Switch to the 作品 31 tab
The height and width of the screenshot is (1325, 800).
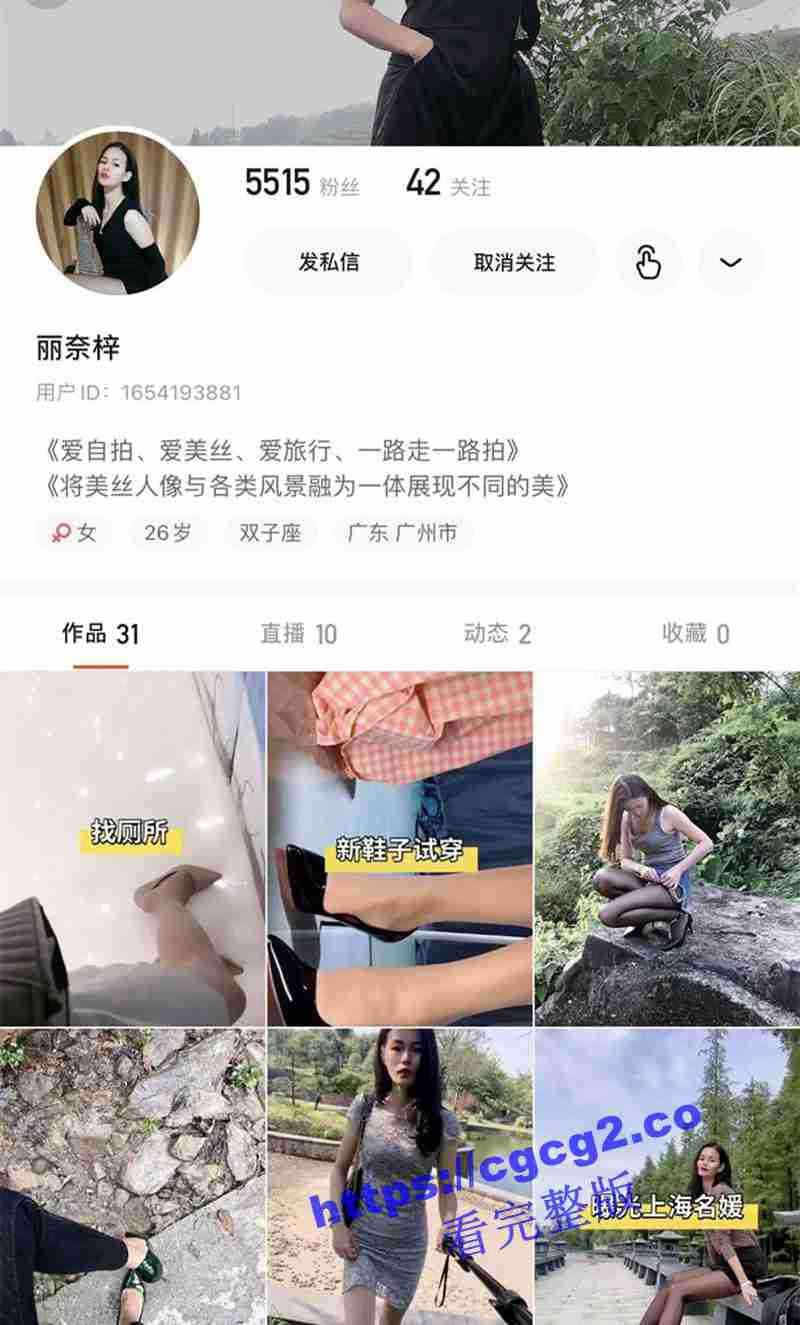100,634
